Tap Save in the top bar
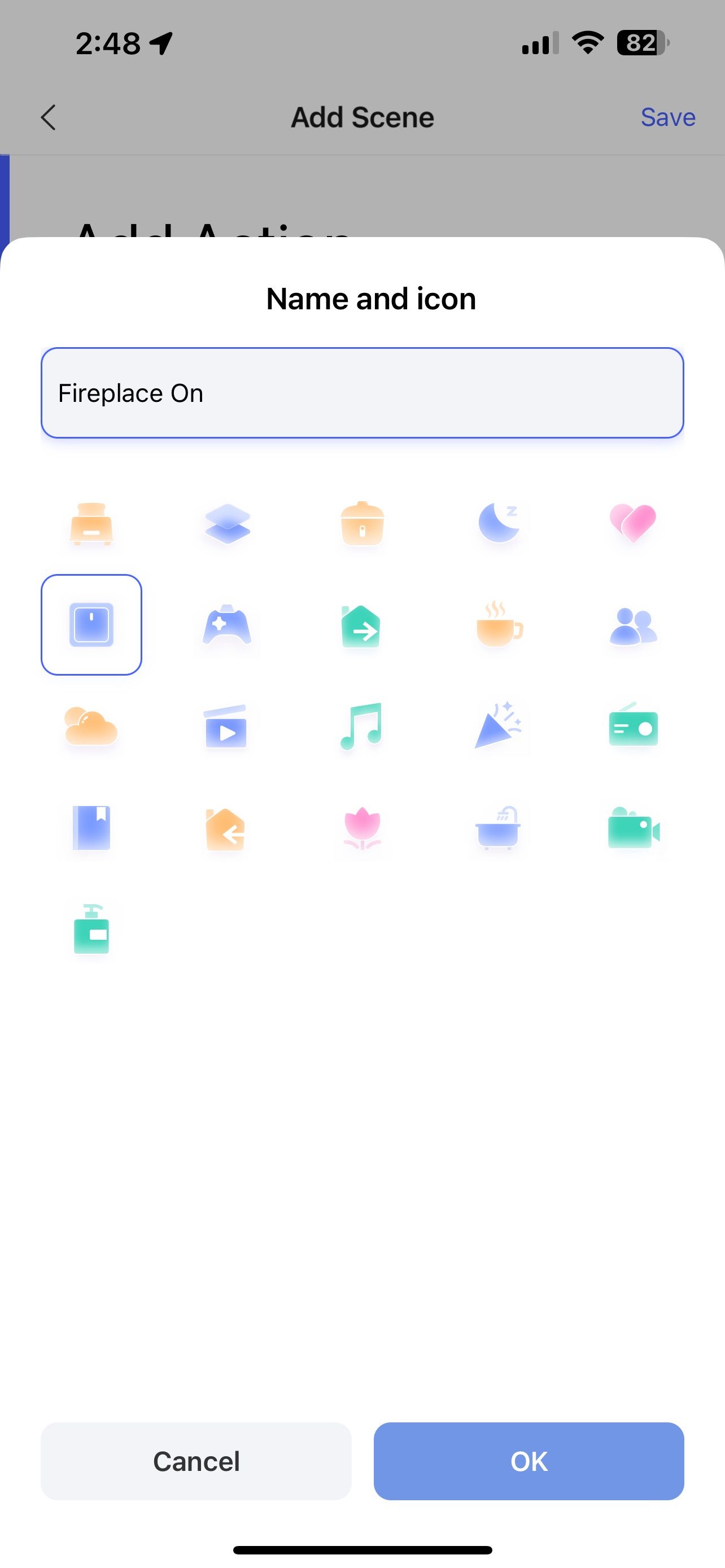This screenshot has height=1568, width=725. [x=667, y=117]
